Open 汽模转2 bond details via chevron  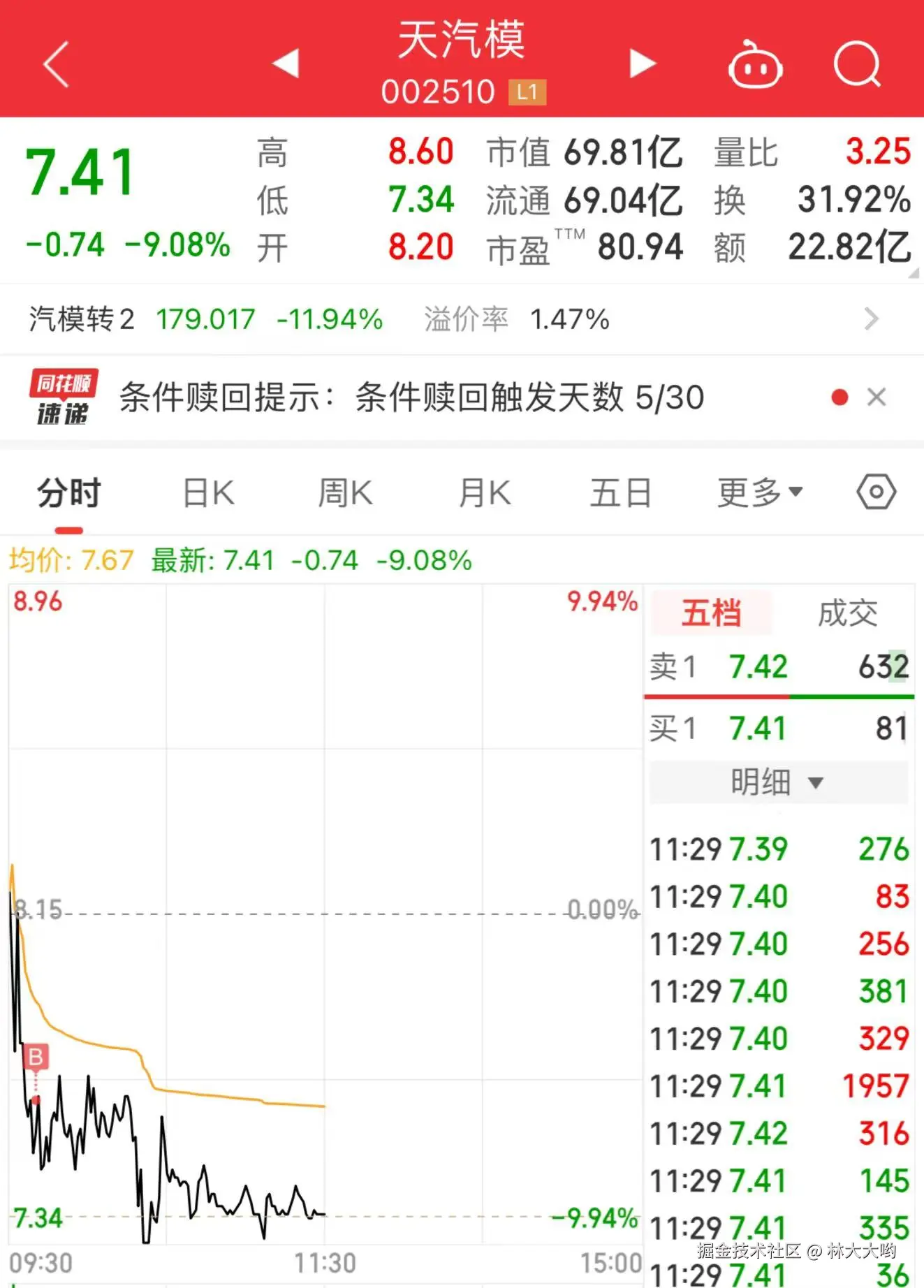[872, 319]
